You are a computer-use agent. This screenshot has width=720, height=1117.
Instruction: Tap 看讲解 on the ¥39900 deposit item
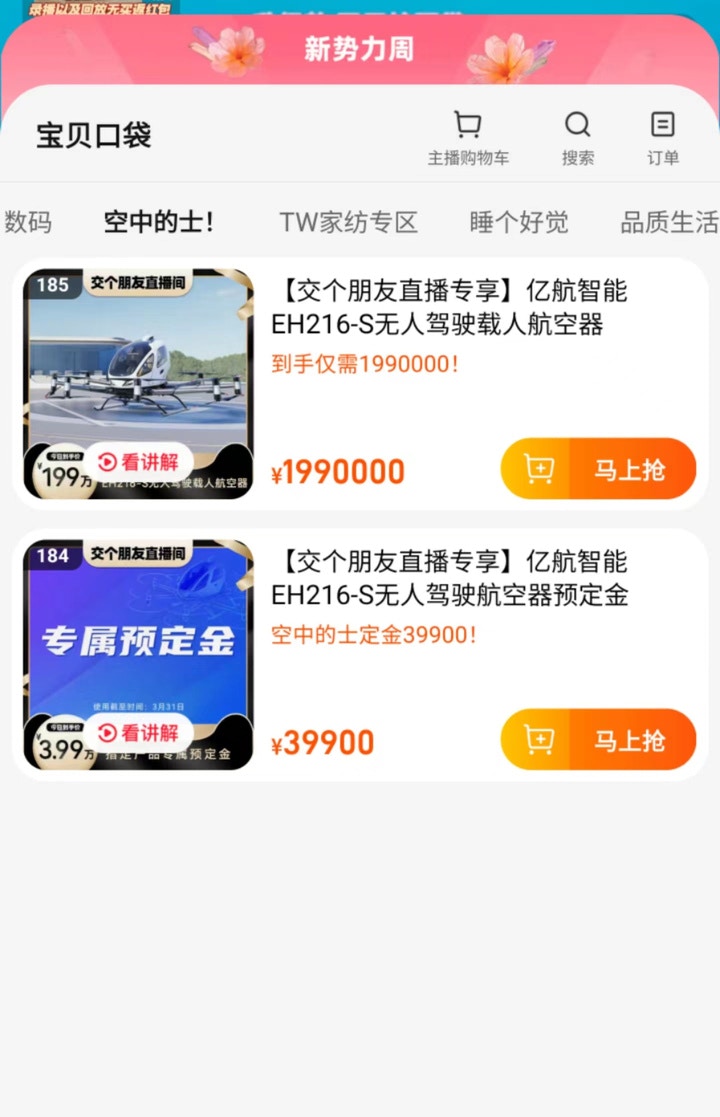click(x=139, y=732)
